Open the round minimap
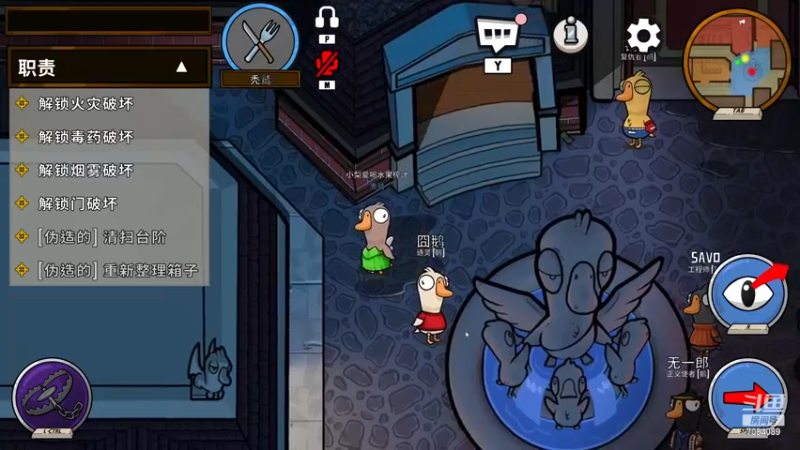800x450 pixels. click(735, 62)
